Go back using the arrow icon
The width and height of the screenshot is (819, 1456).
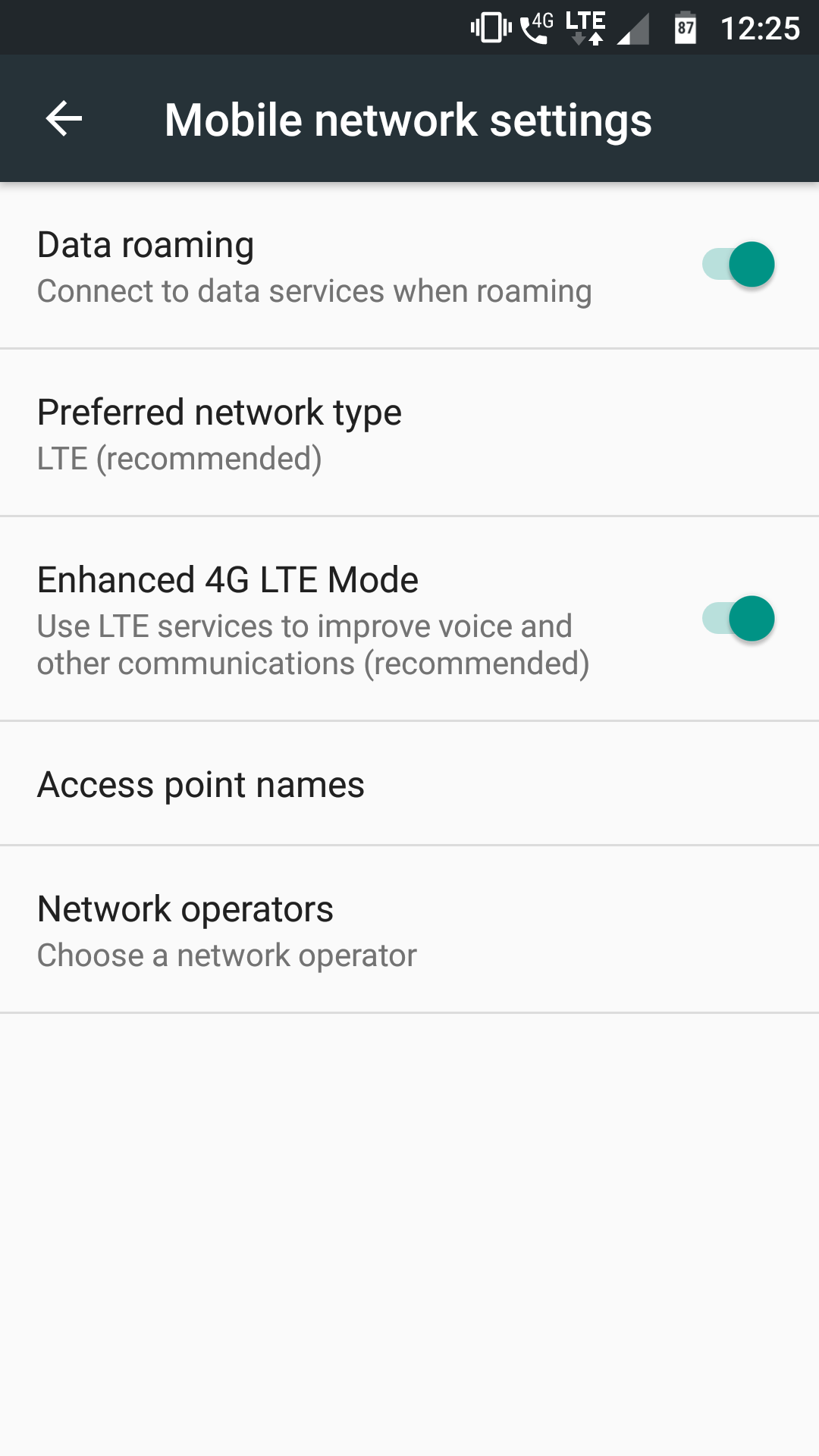(64, 119)
